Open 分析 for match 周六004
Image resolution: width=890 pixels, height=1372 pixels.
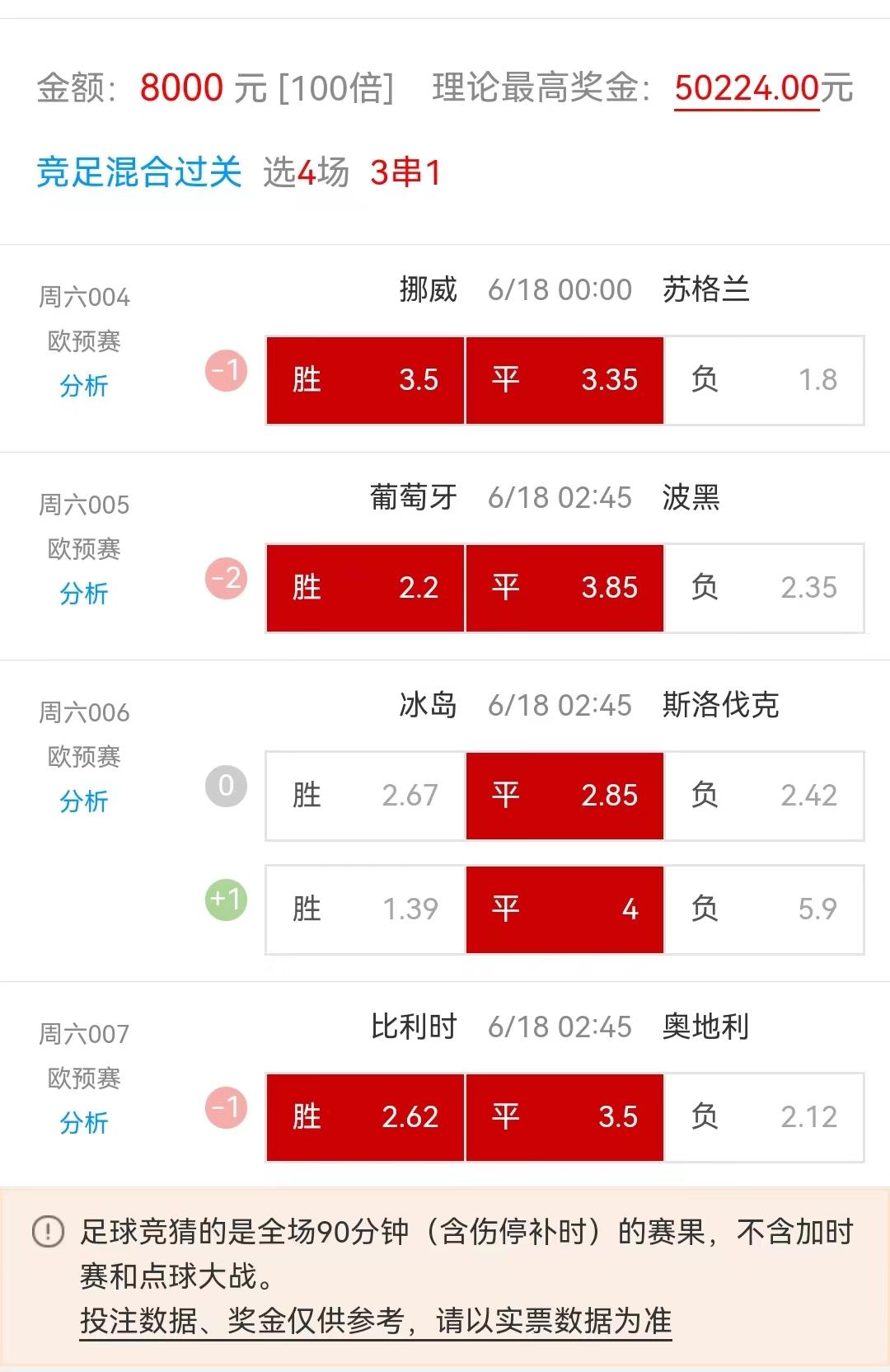point(82,388)
